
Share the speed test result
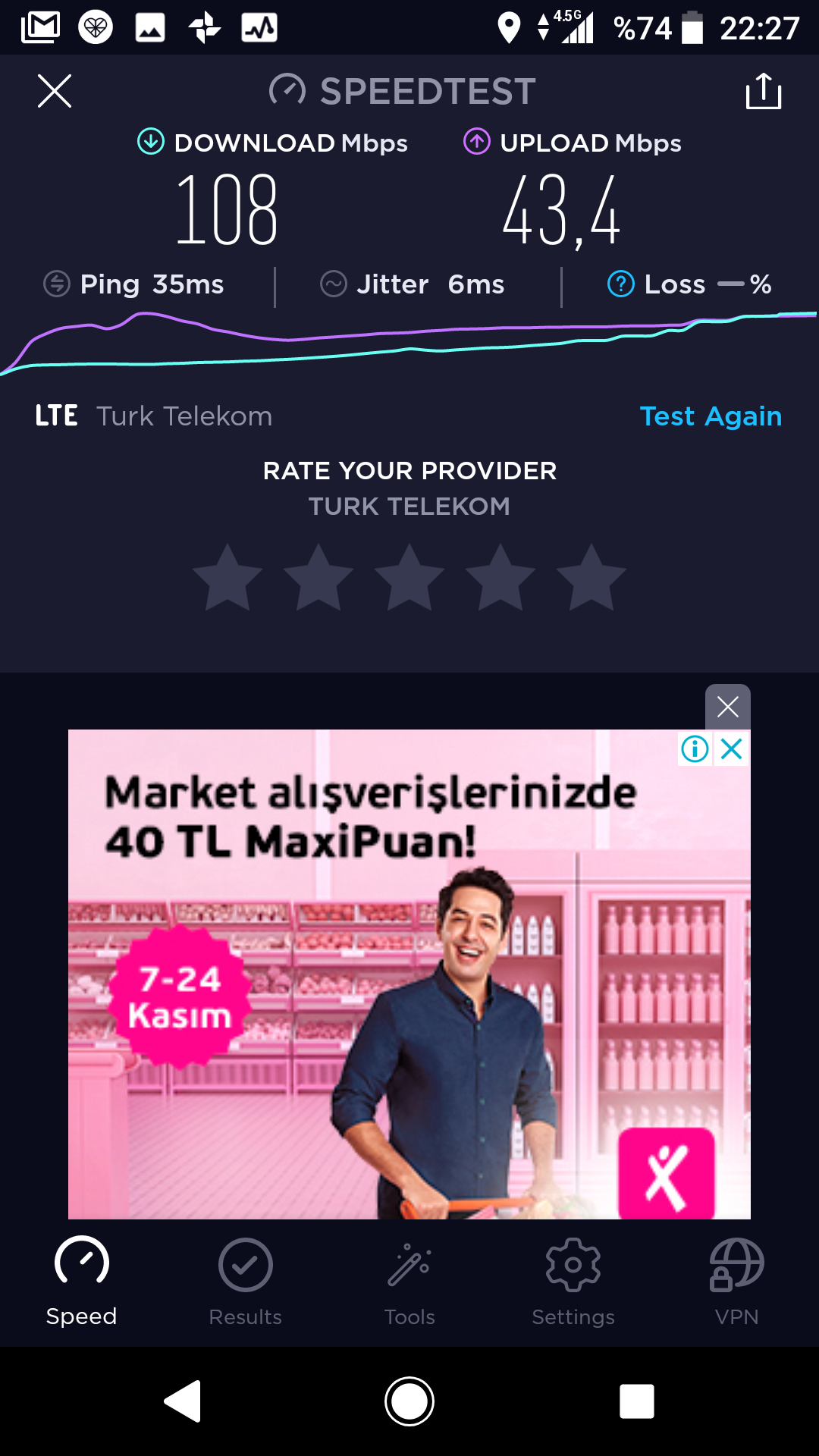tap(764, 91)
